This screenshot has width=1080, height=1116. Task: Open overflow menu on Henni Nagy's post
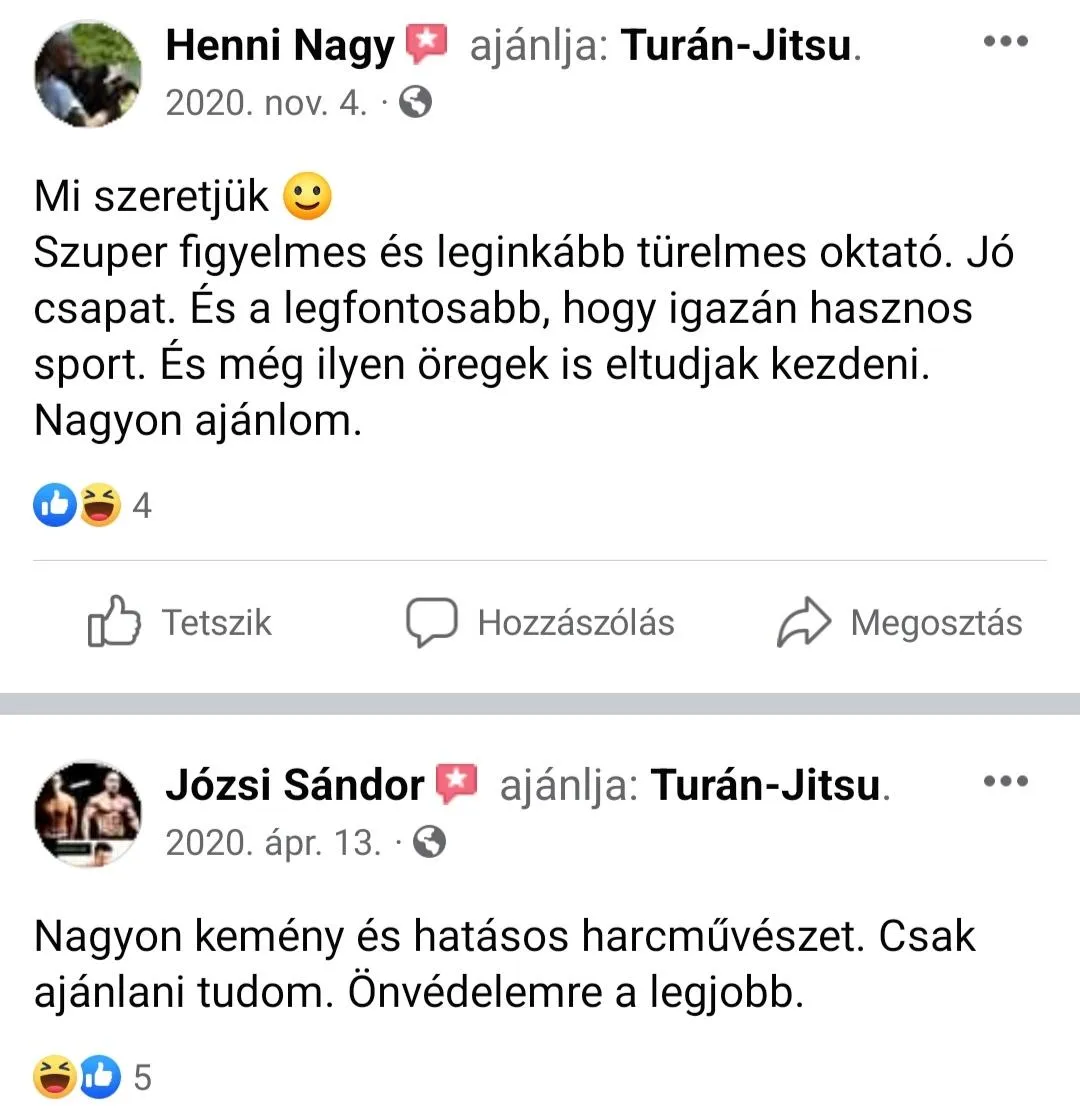1006,42
